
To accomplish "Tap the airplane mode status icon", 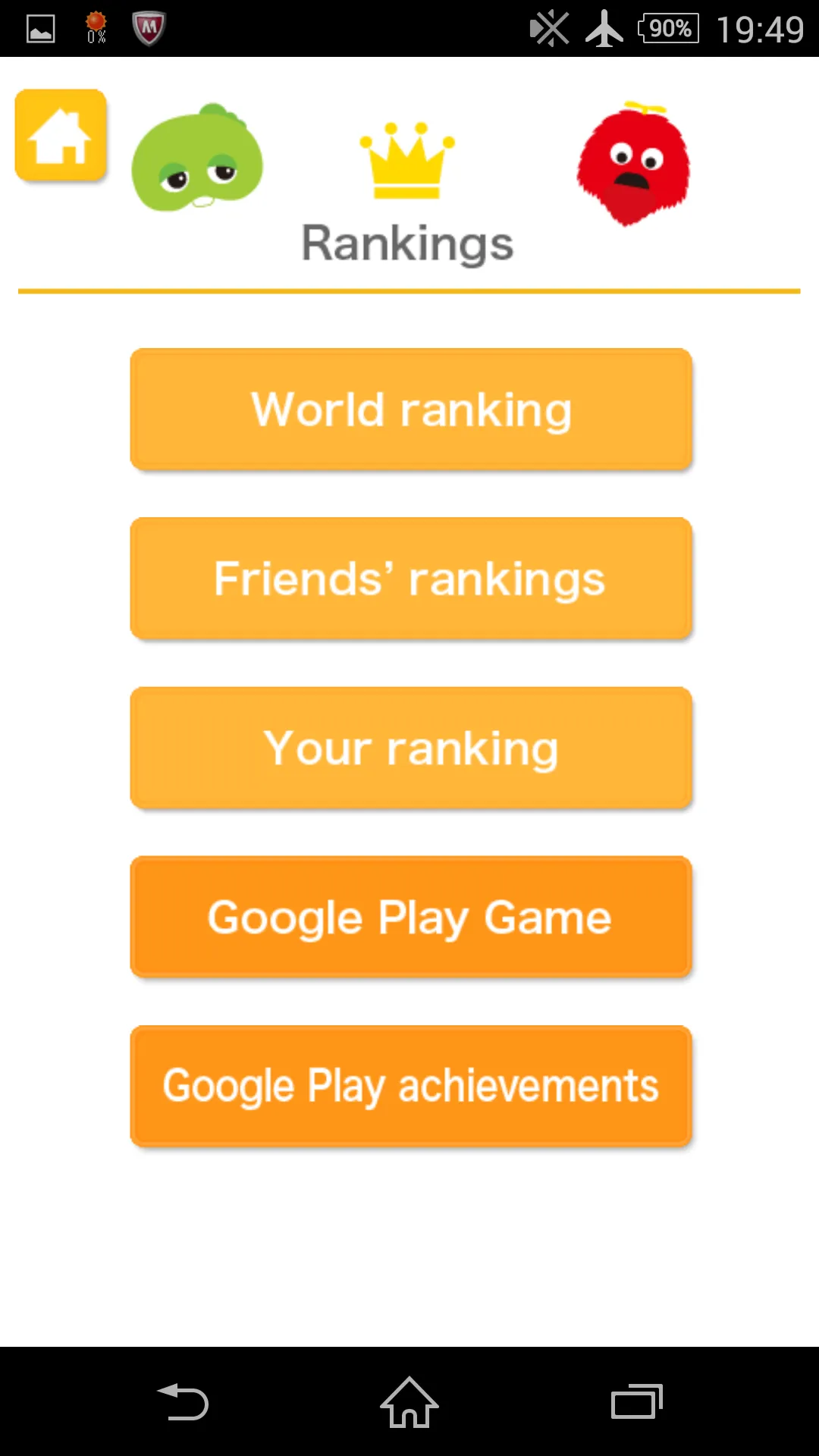I will (604, 27).
